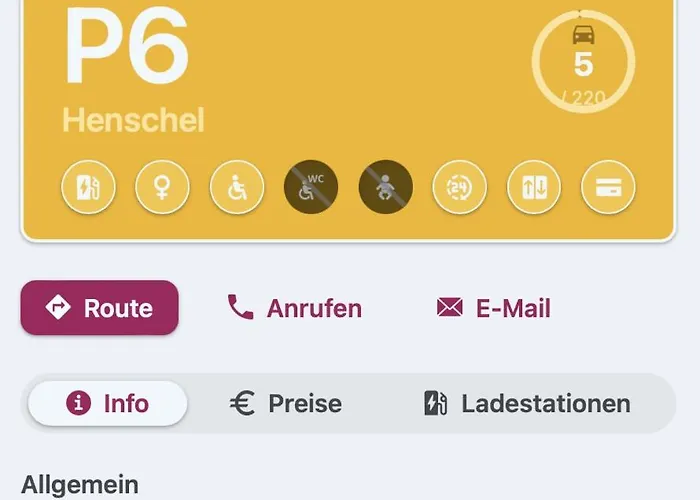Send an E-Mail to the car park
Viewport: 700px width, 500px height.
tap(494, 308)
